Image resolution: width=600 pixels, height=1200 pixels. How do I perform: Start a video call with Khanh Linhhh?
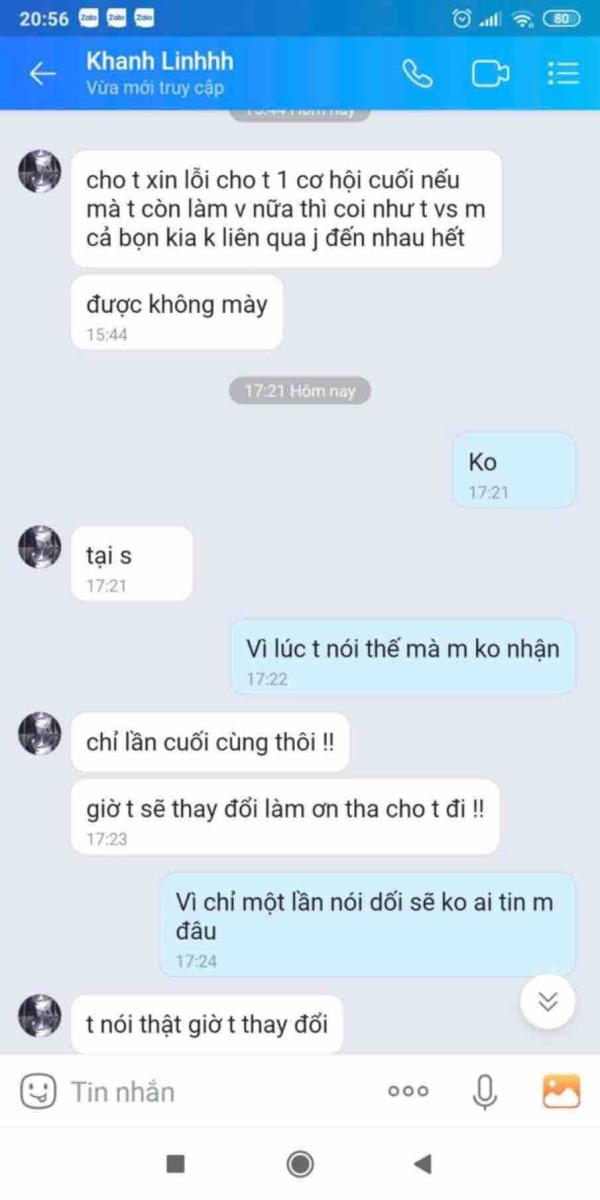pyautogui.click(x=491, y=74)
